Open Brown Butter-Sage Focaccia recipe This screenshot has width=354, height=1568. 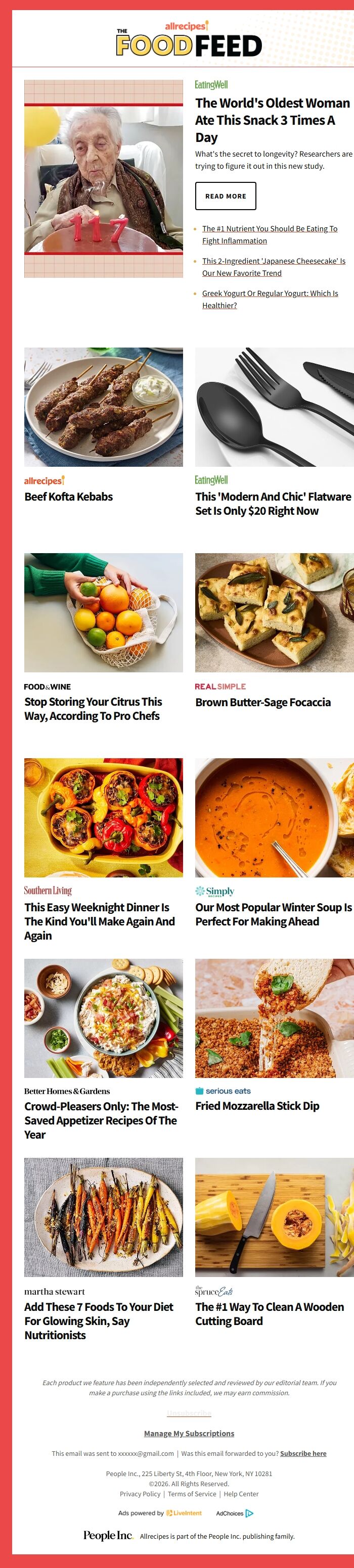coord(262,702)
